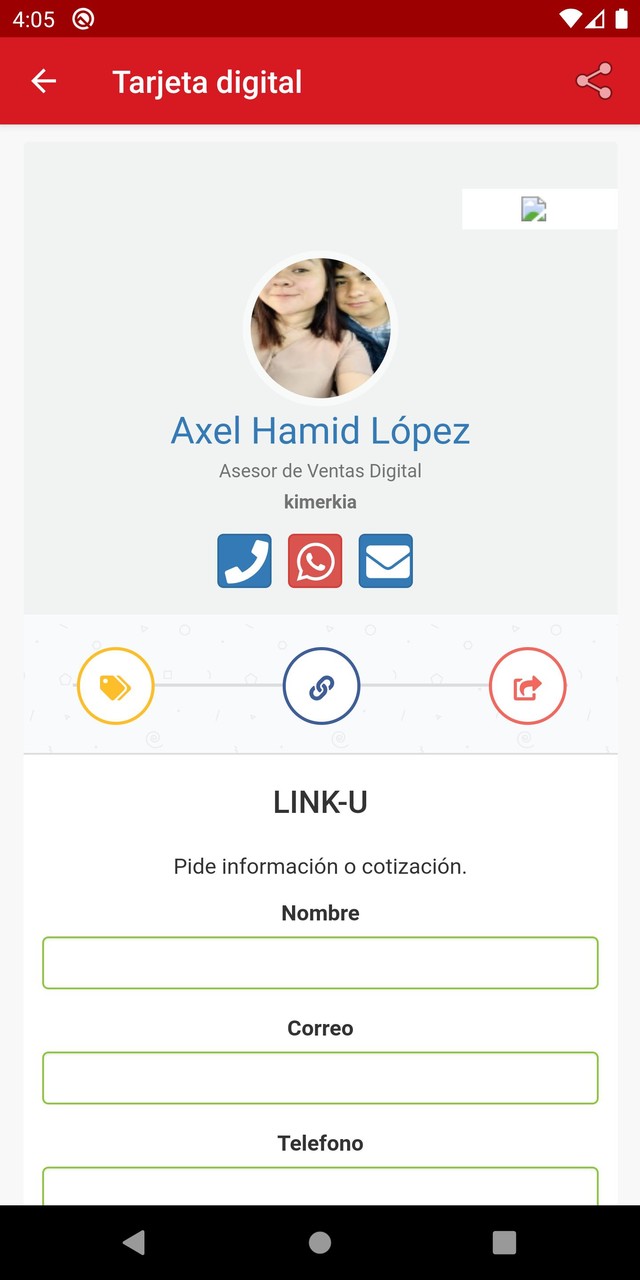Select the Telefono input field
The height and width of the screenshot is (1280, 640).
[x=320, y=1186]
